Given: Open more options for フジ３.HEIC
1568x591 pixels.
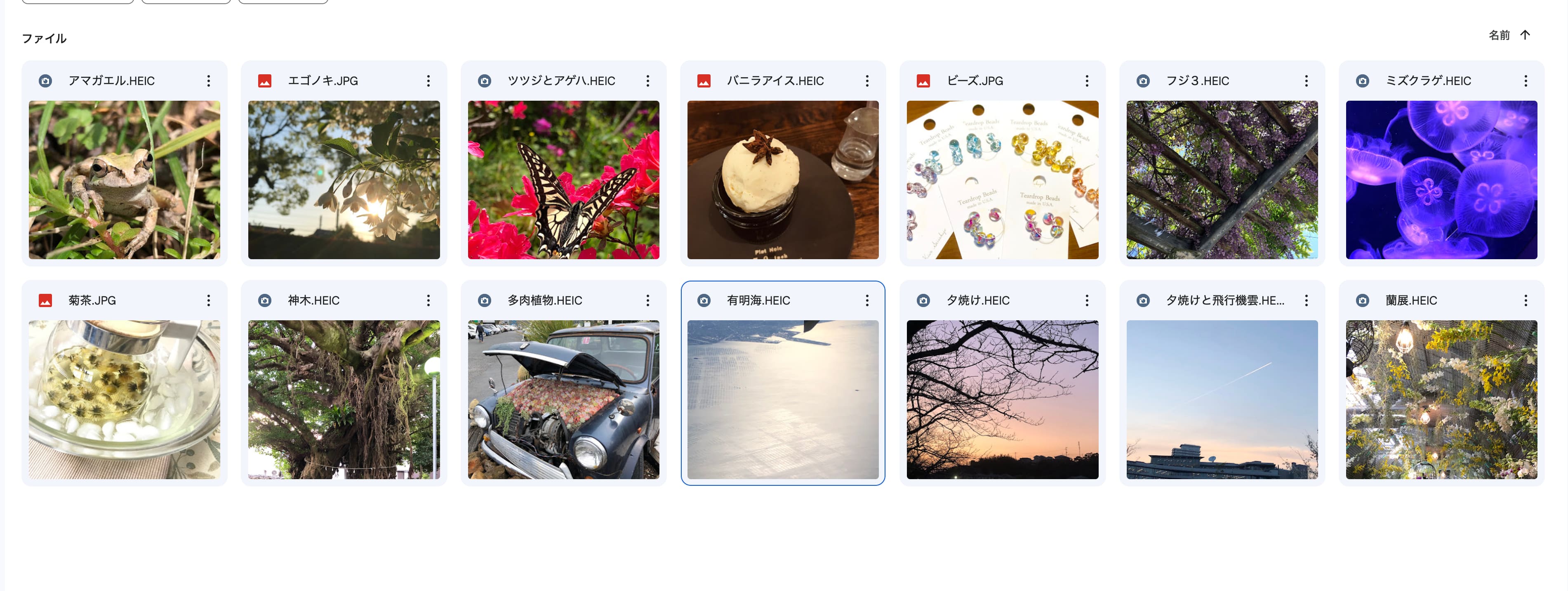Looking at the screenshot, I should (1306, 81).
